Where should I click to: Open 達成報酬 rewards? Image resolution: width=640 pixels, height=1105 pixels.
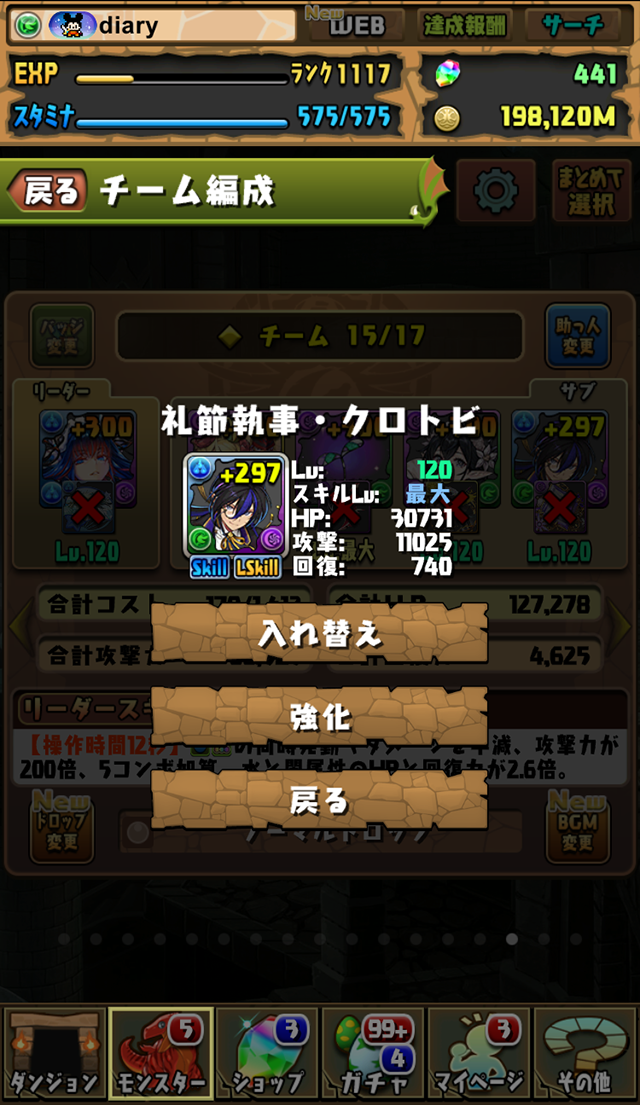(x=464, y=25)
